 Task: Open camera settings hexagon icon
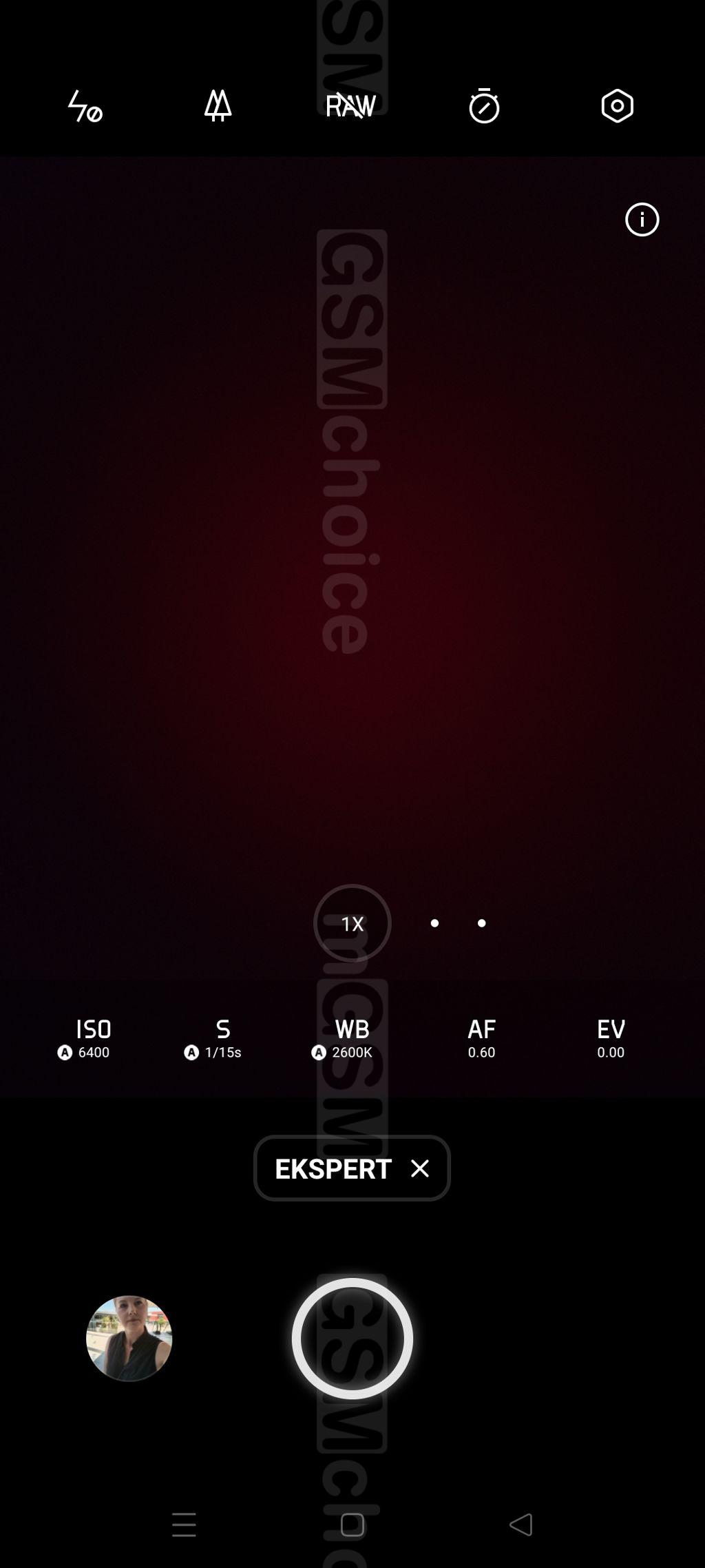pos(617,106)
